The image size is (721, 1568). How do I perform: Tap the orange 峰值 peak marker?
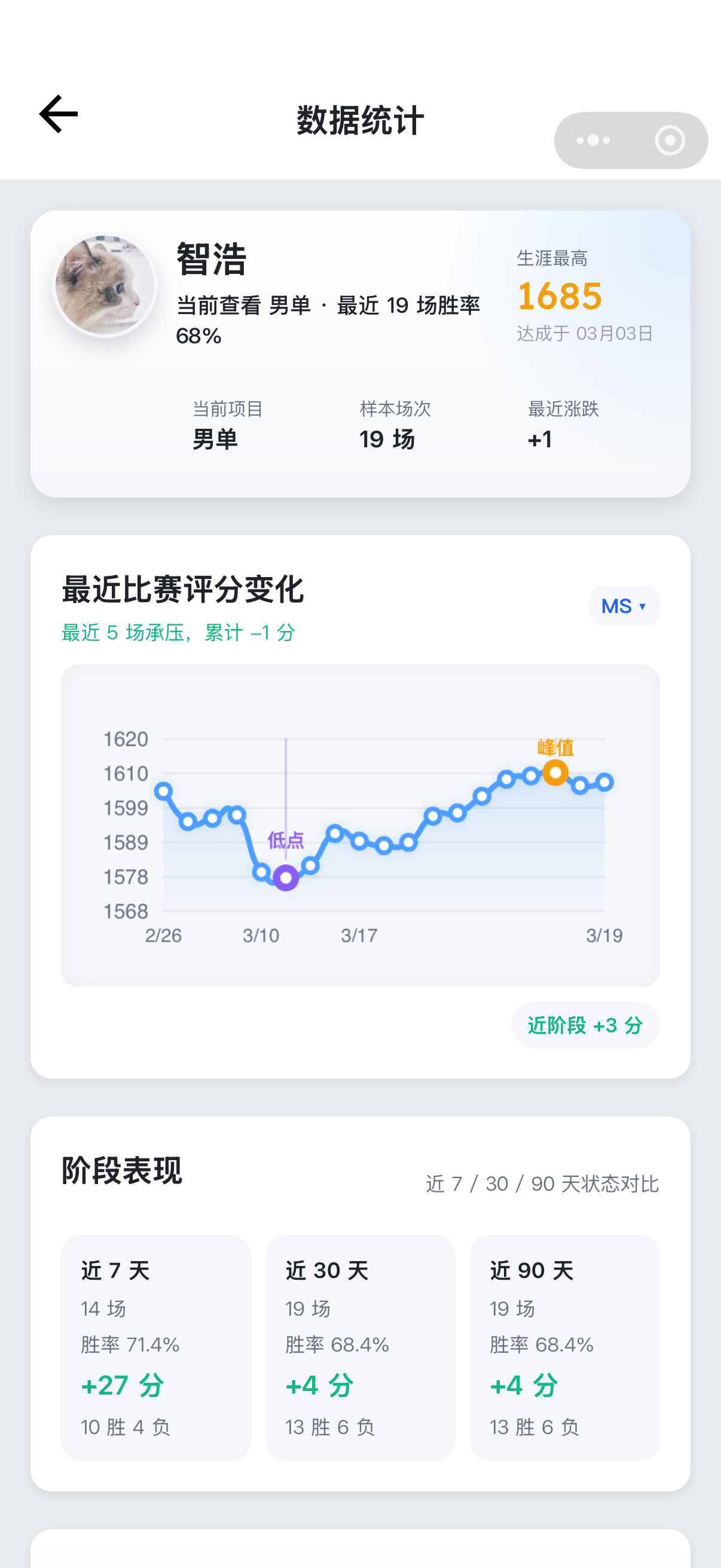tap(554, 774)
